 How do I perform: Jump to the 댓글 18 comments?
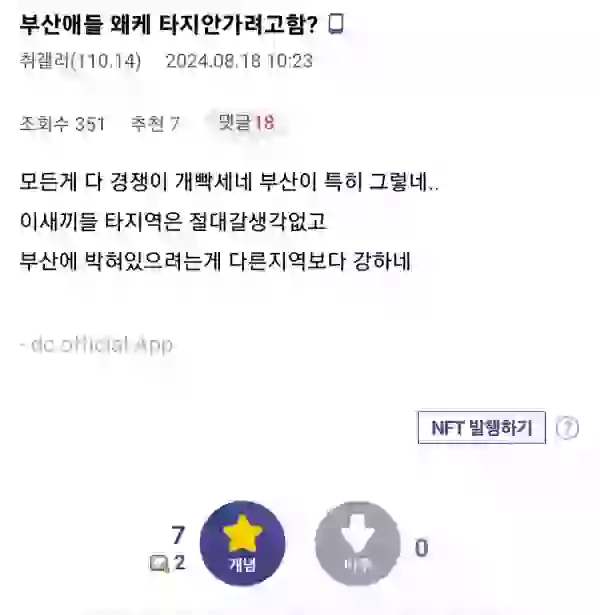246,123
